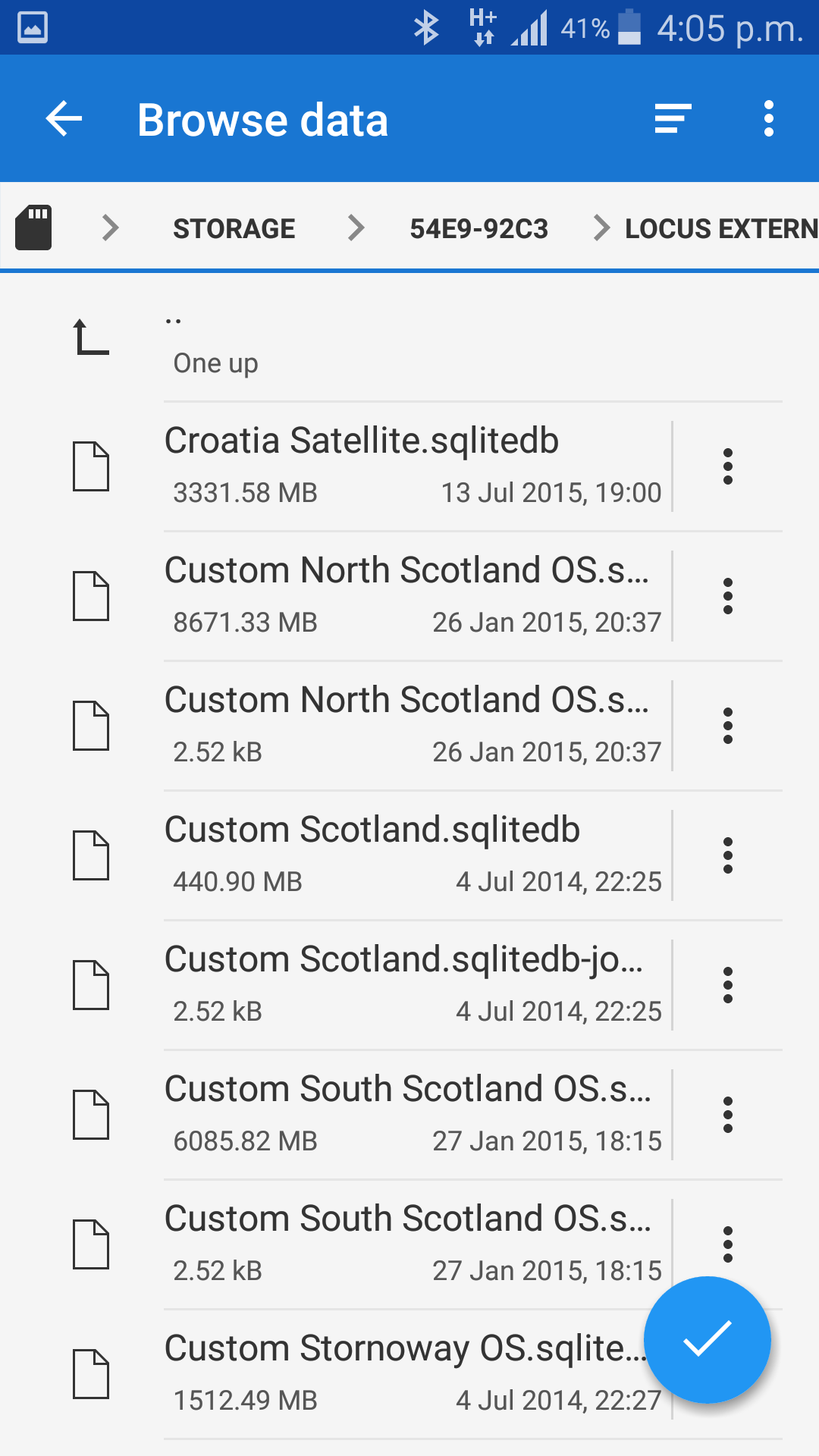Open options for Custom Scotland.sqlitedb

pyautogui.click(x=727, y=855)
